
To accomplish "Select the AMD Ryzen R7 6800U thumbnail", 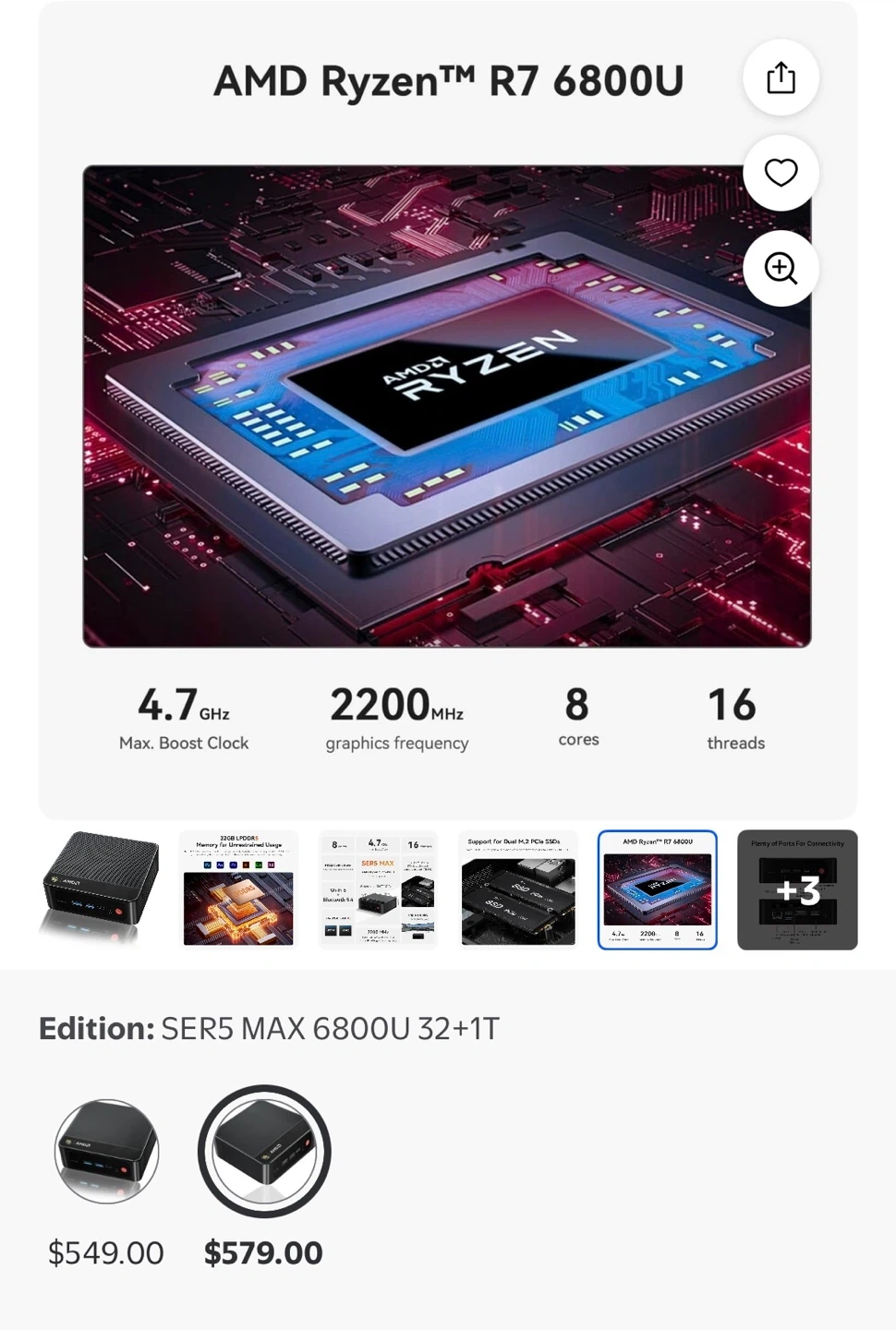I will point(657,889).
